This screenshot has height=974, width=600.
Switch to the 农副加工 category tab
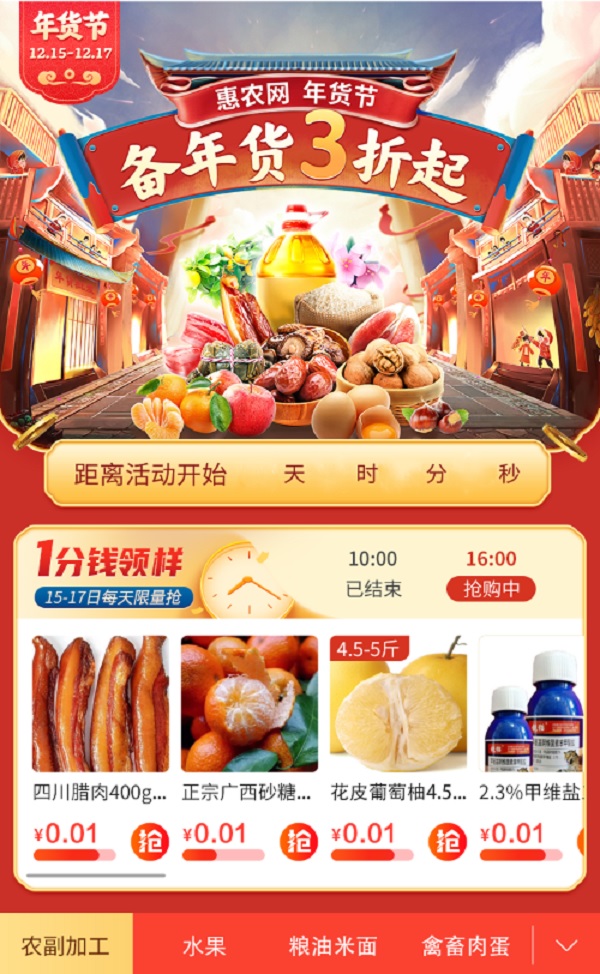(x=66, y=944)
